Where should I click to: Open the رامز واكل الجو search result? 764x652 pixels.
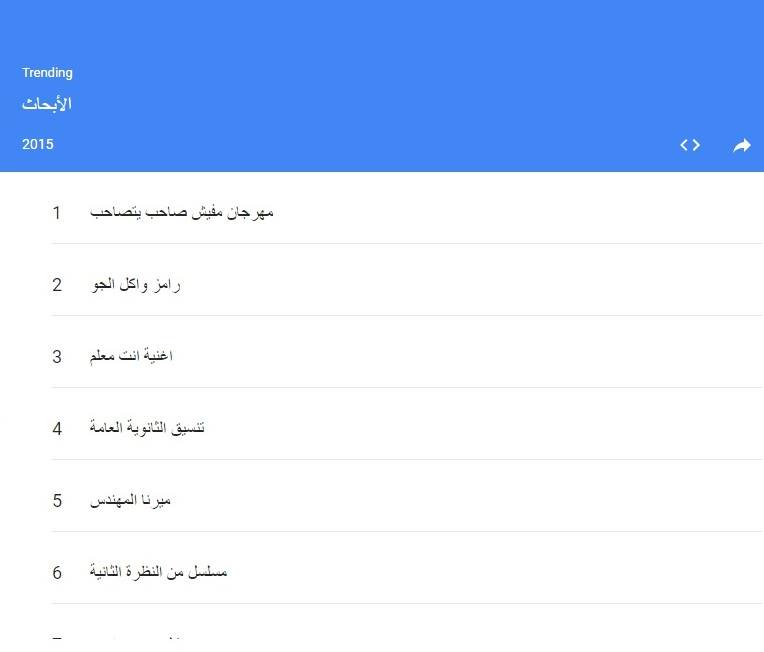coord(135,285)
